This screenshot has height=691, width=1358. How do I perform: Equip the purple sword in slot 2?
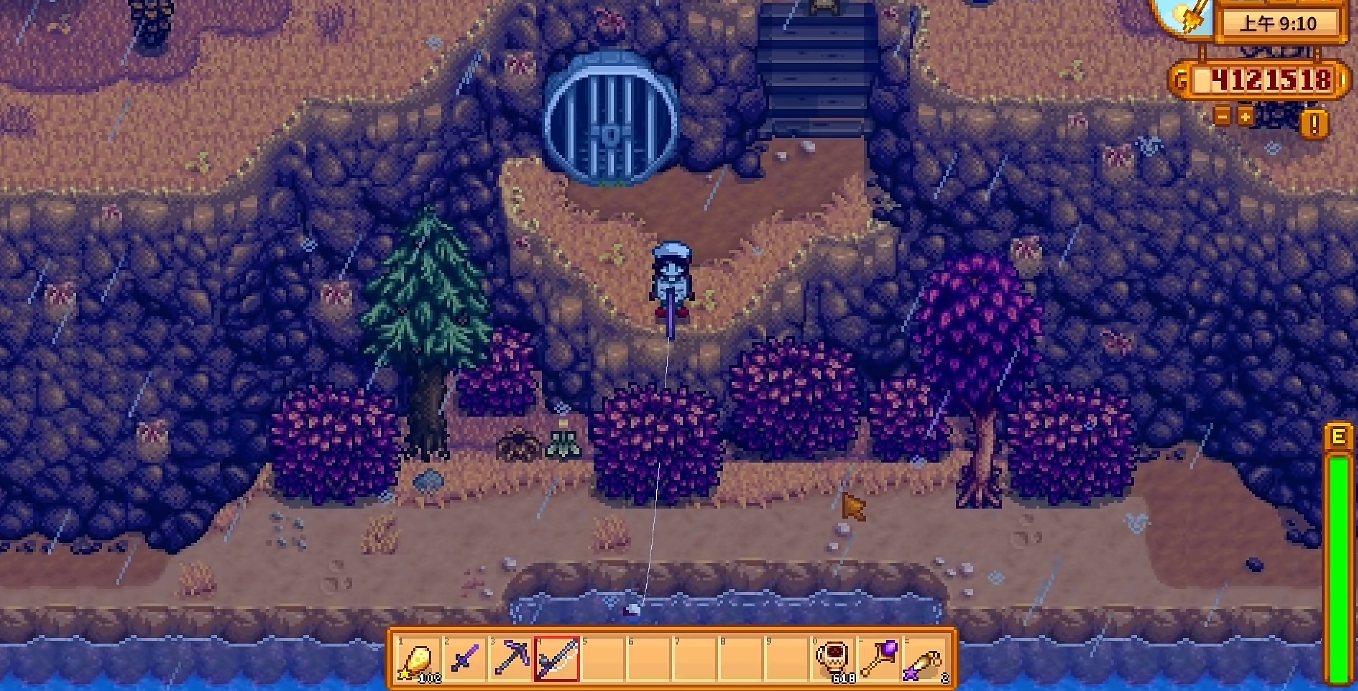click(x=465, y=660)
